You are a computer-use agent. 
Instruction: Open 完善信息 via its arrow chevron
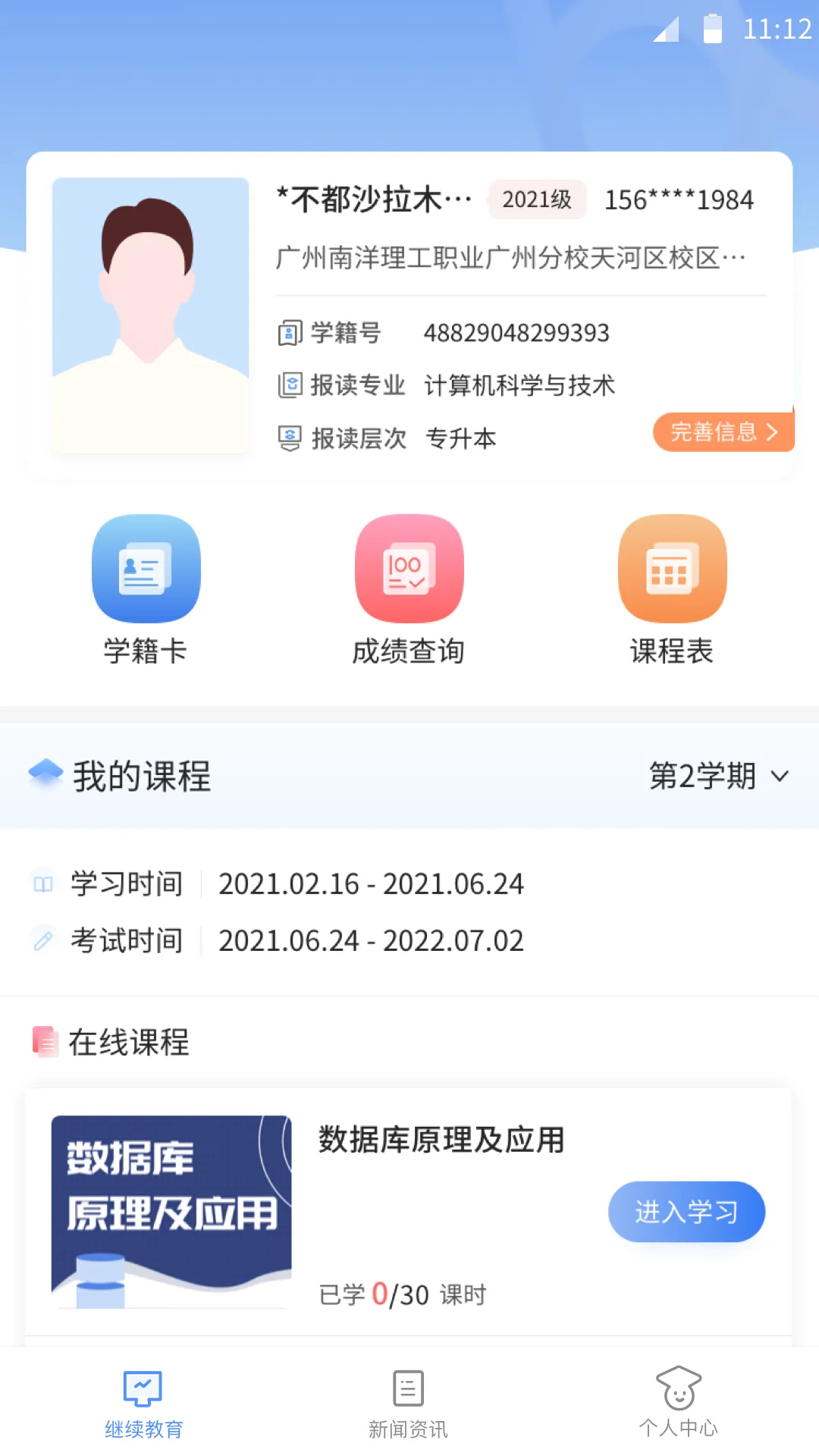pyautogui.click(x=773, y=431)
